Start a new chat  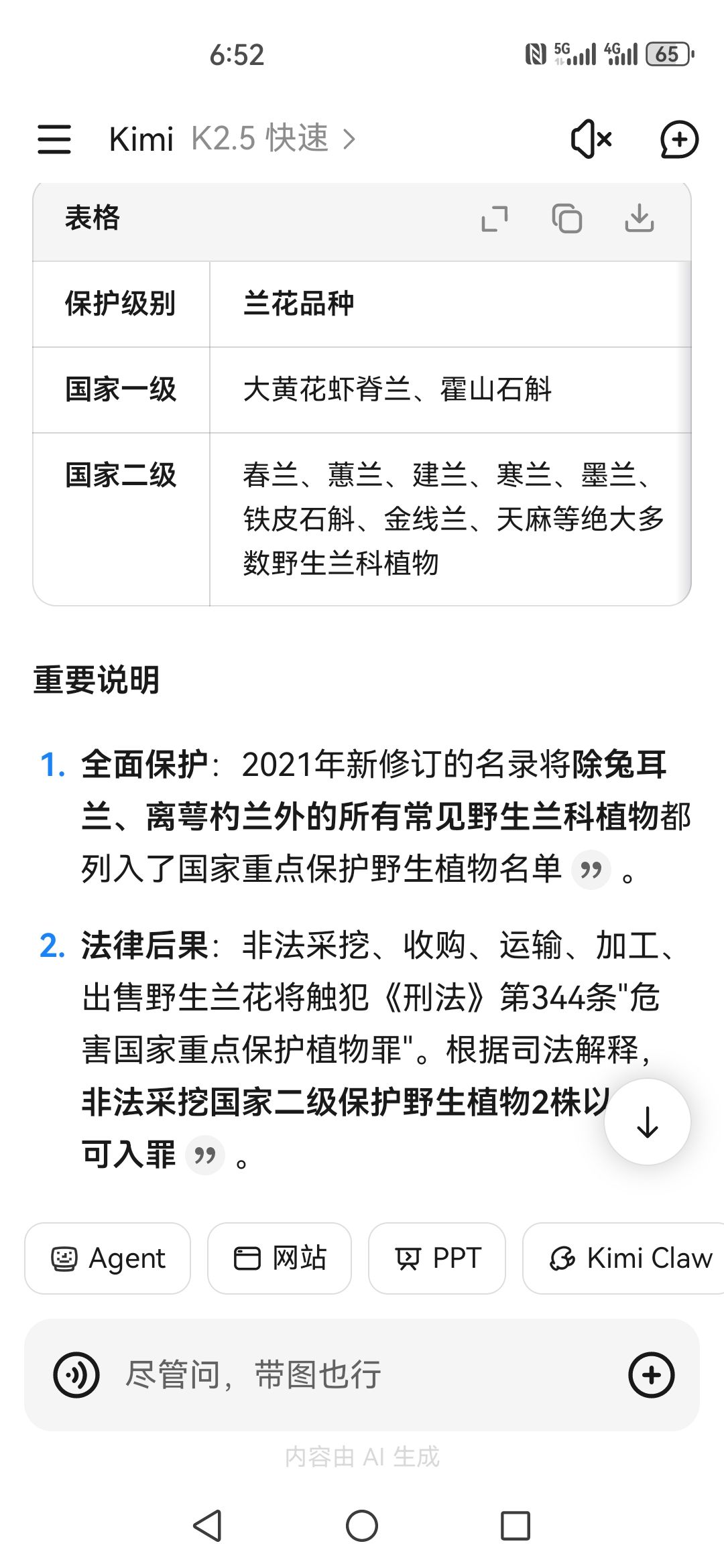[x=678, y=139]
